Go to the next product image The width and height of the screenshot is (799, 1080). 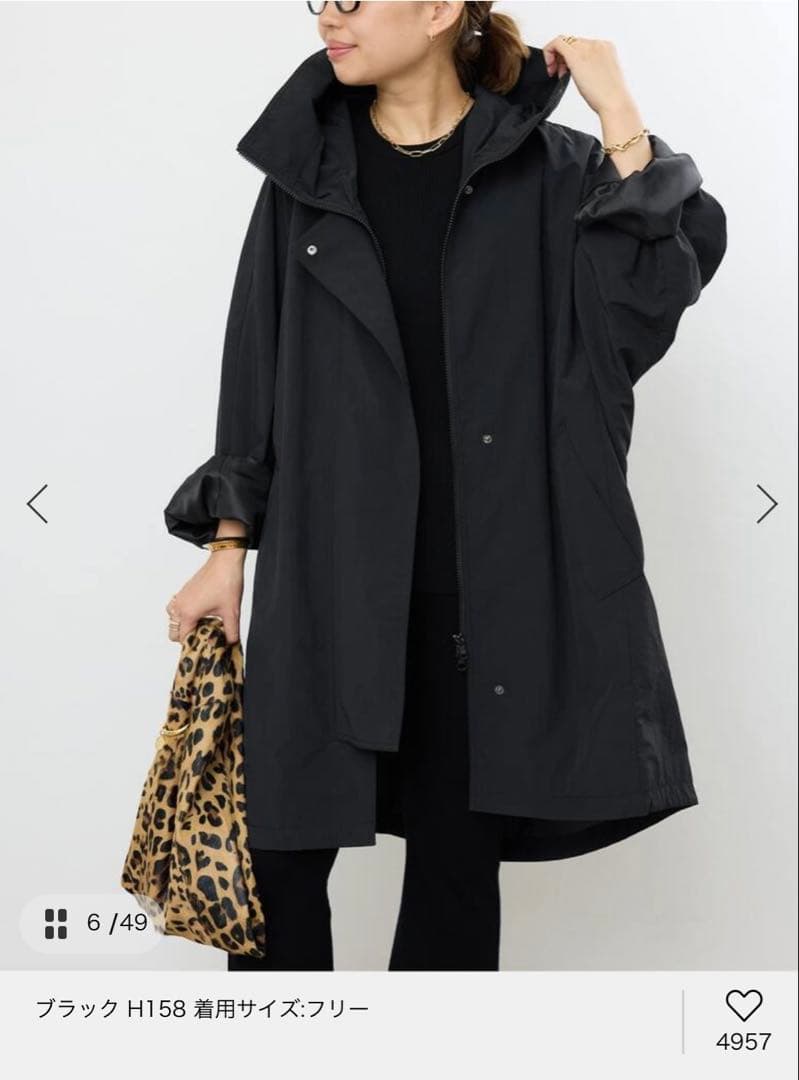(x=766, y=504)
